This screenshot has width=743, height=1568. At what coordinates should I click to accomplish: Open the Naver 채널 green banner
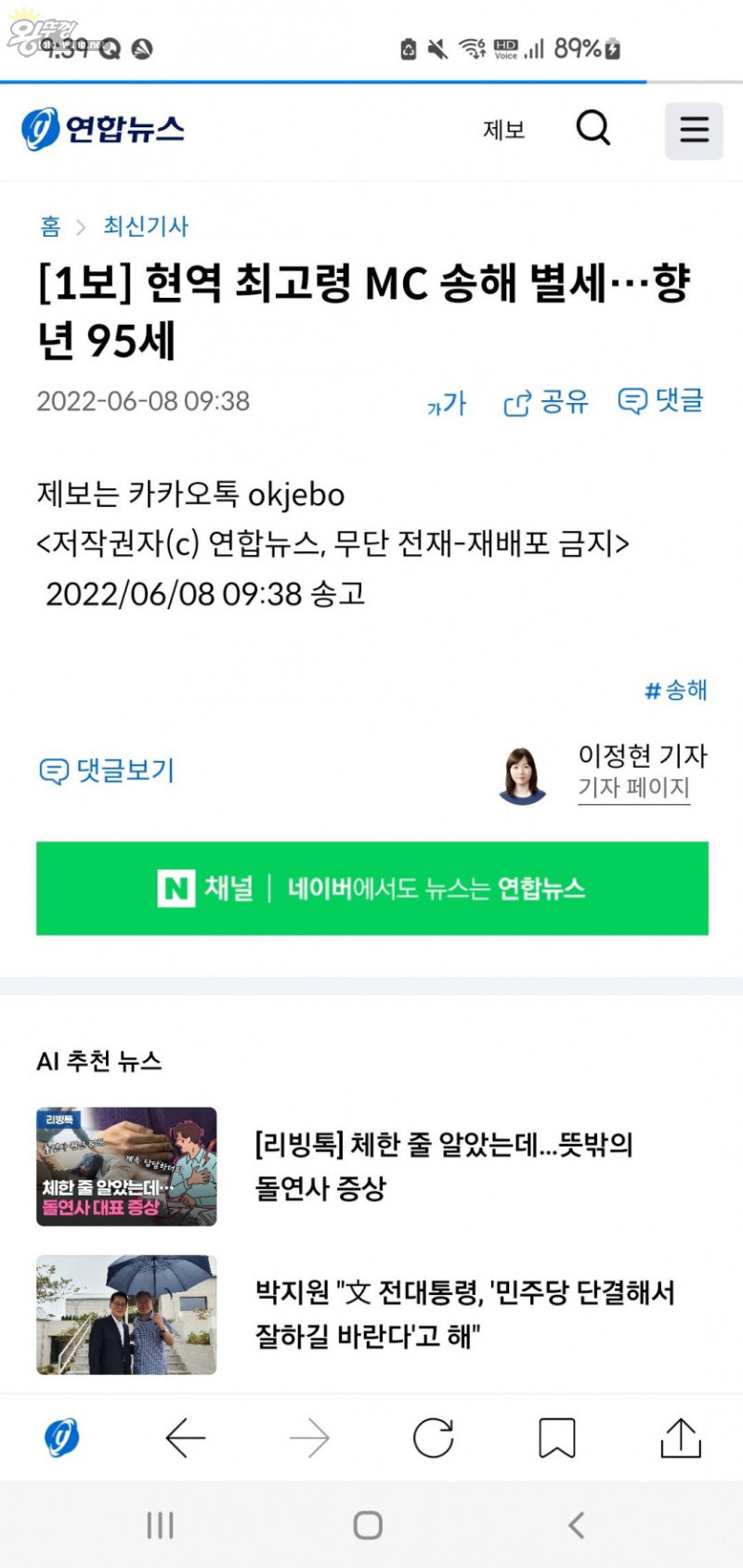[371, 888]
